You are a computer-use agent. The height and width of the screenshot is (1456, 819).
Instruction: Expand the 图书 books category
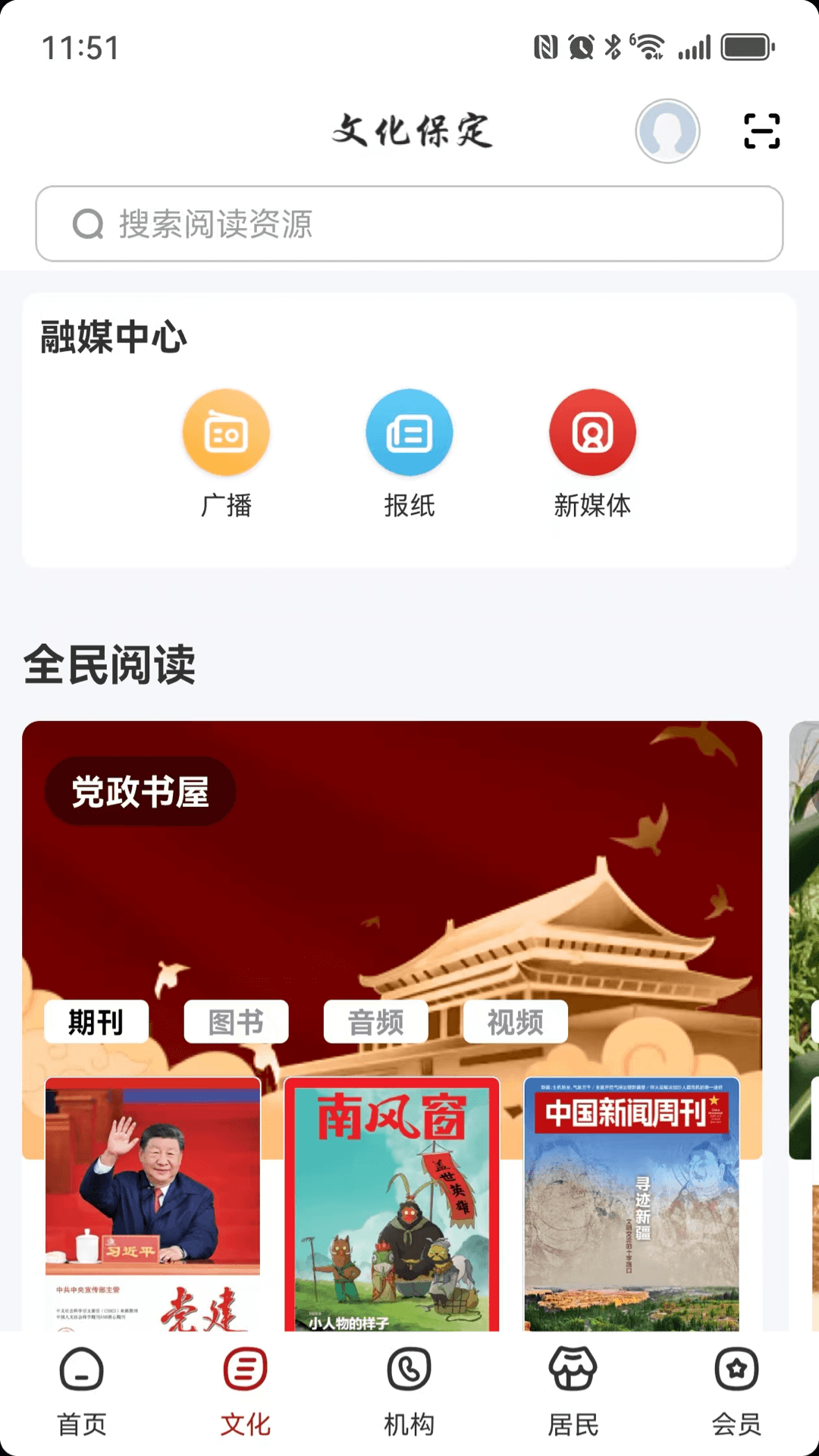[x=236, y=1021]
